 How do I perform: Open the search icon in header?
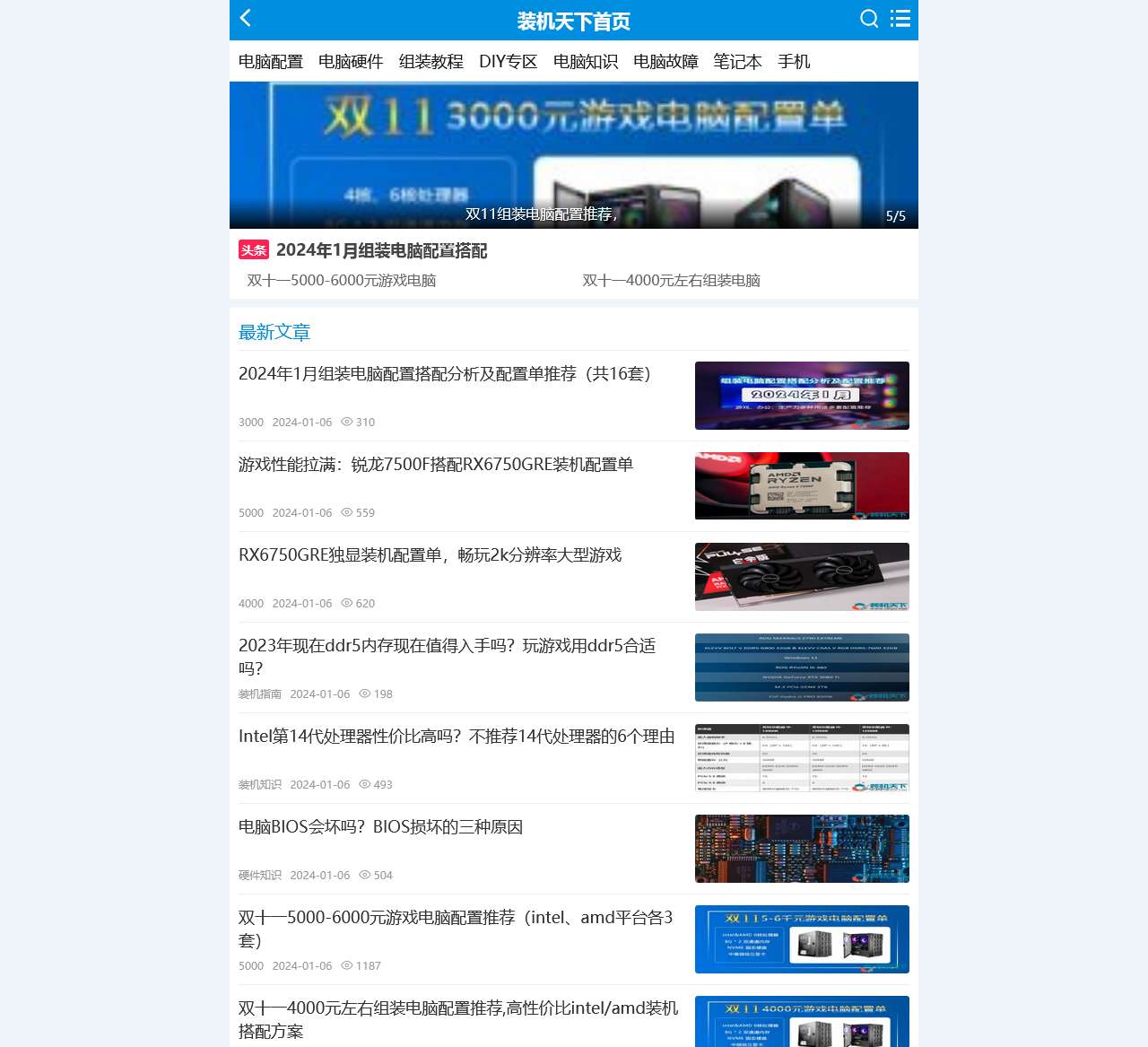click(868, 19)
